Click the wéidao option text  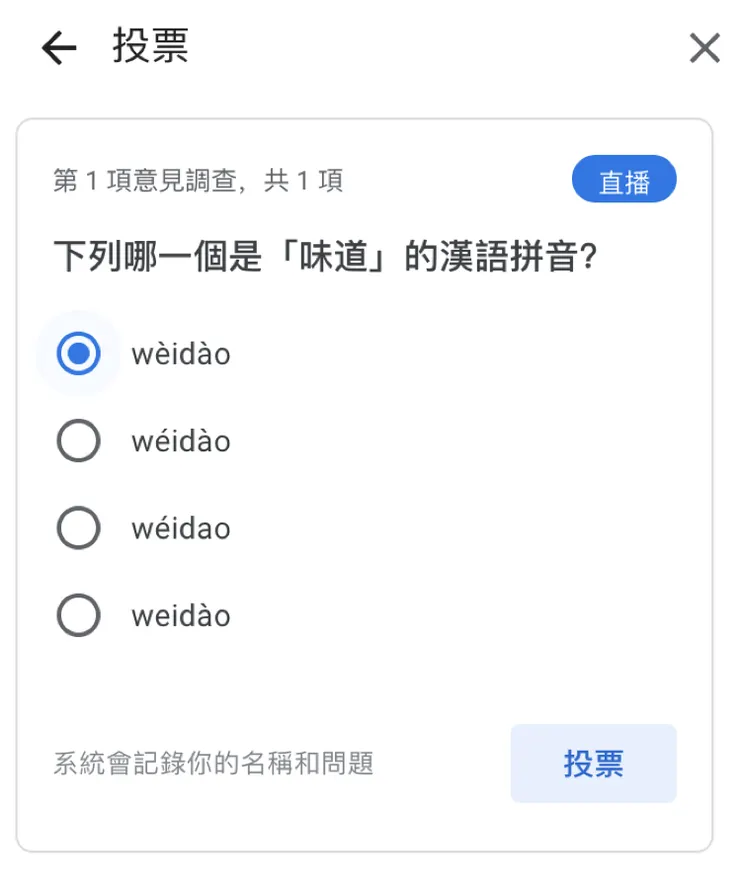click(x=180, y=527)
